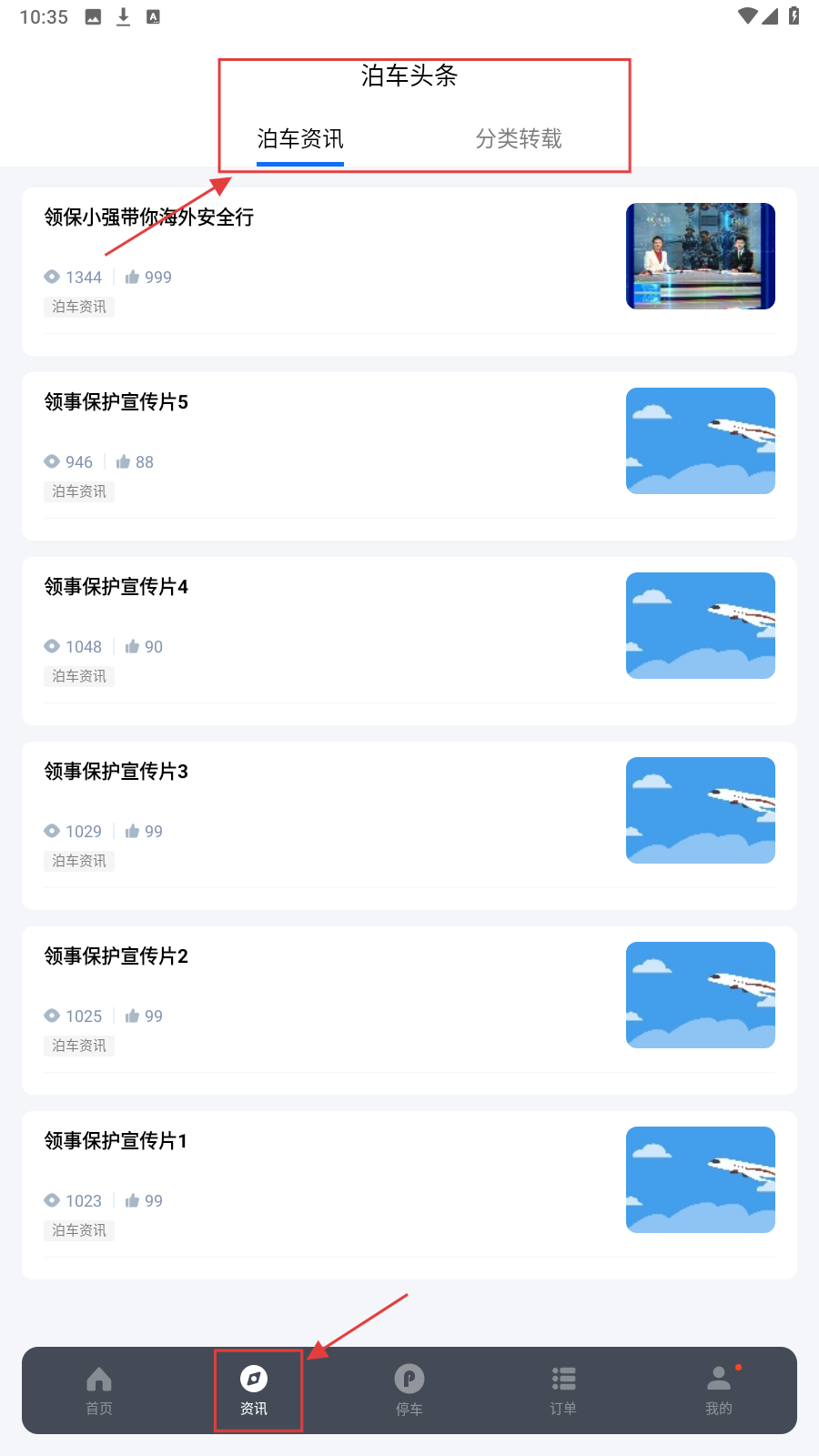819x1456 pixels.
Task: Switch to the 泊车资讯 tab
Action: tap(300, 139)
